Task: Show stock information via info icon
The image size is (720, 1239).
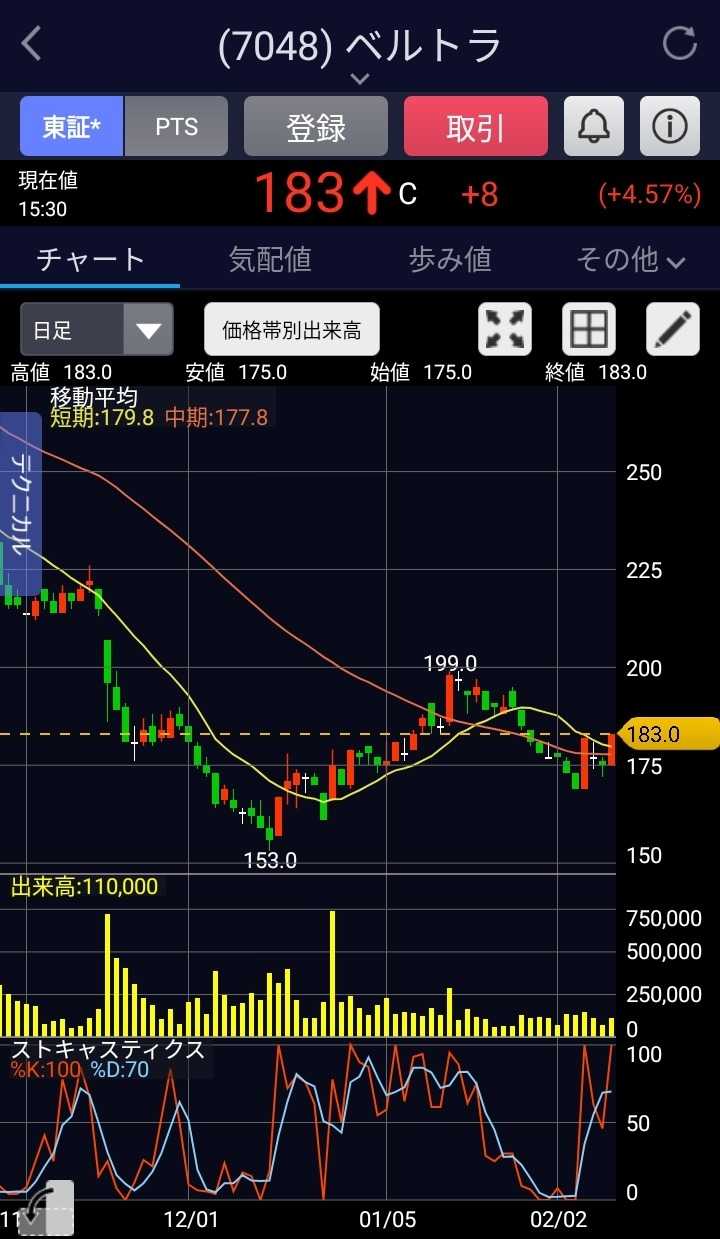Action: point(669,127)
